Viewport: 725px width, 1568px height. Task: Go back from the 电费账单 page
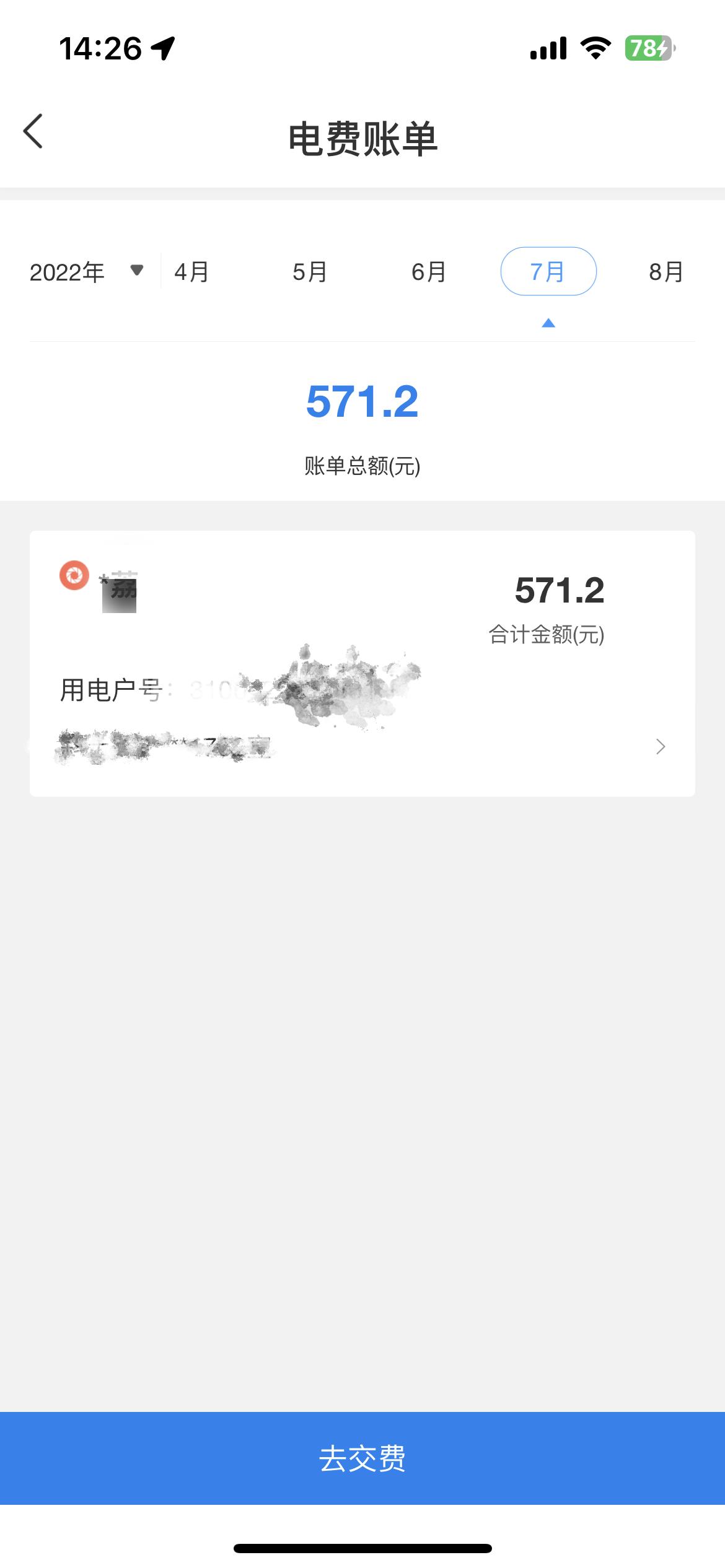pyautogui.click(x=33, y=131)
